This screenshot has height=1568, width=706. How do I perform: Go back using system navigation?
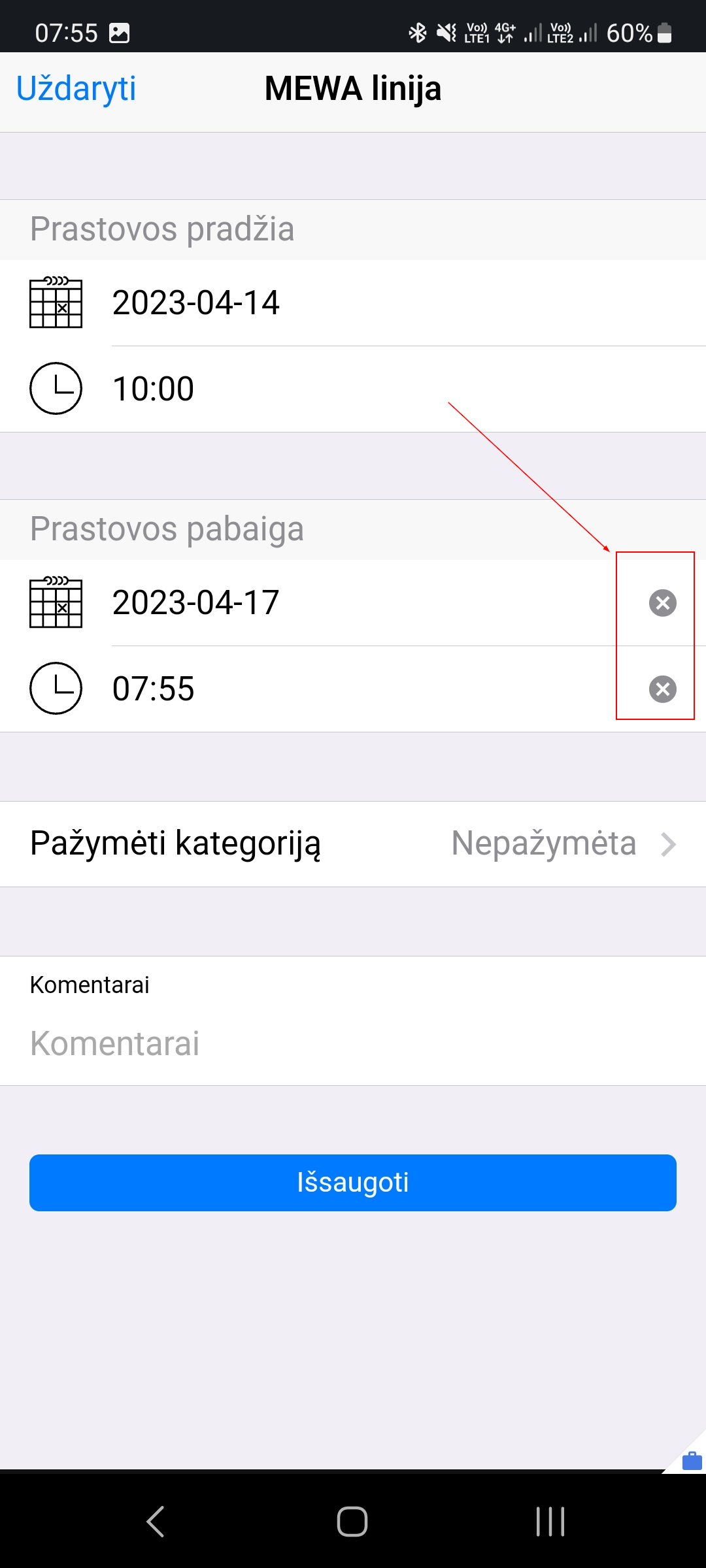[156, 1521]
